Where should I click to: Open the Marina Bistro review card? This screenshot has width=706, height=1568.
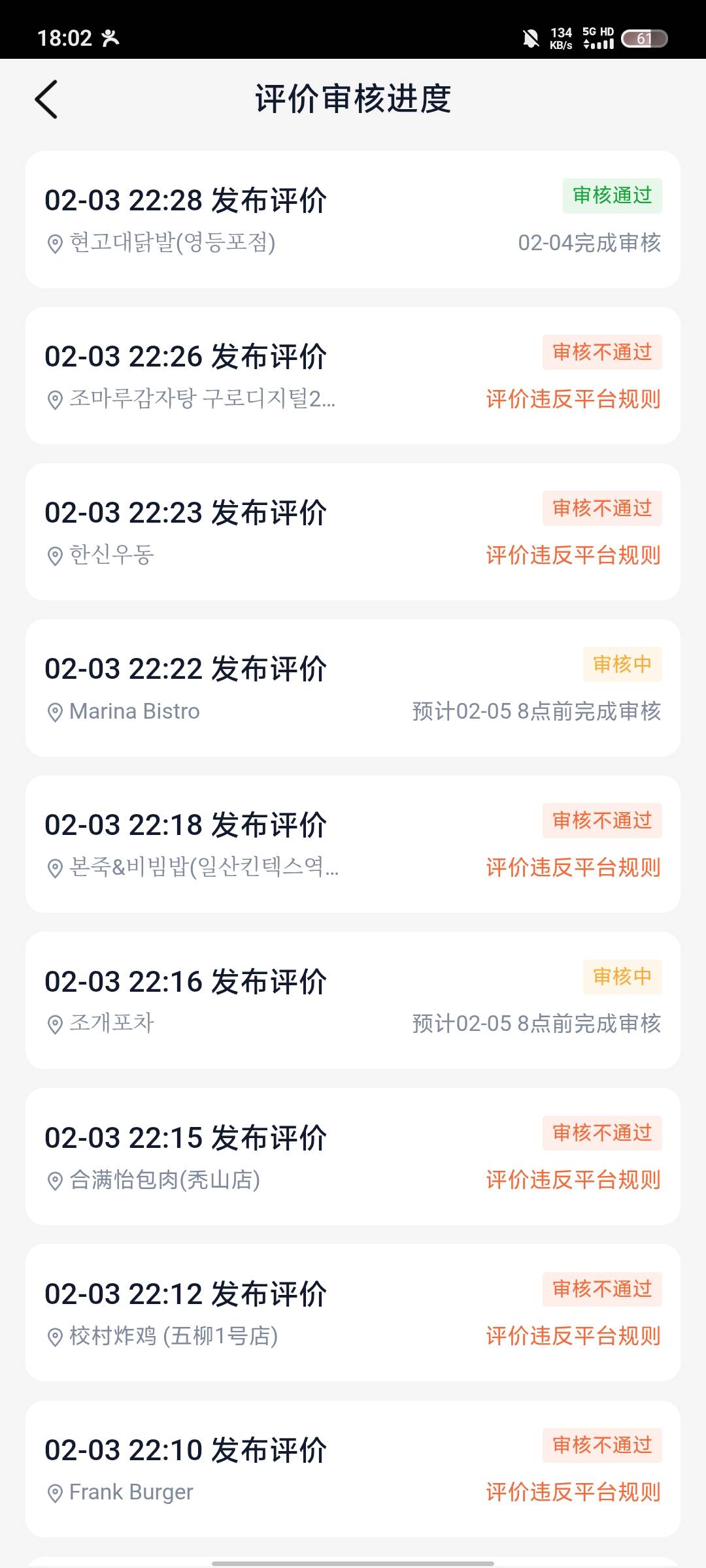click(353, 688)
